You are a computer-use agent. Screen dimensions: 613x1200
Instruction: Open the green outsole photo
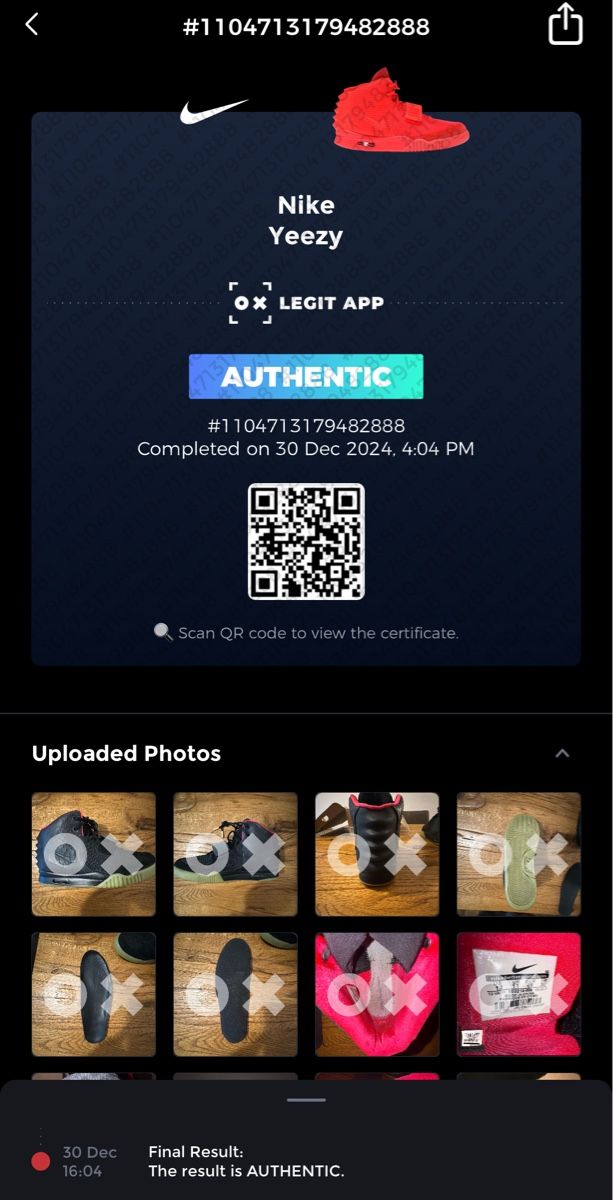click(x=519, y=854)
